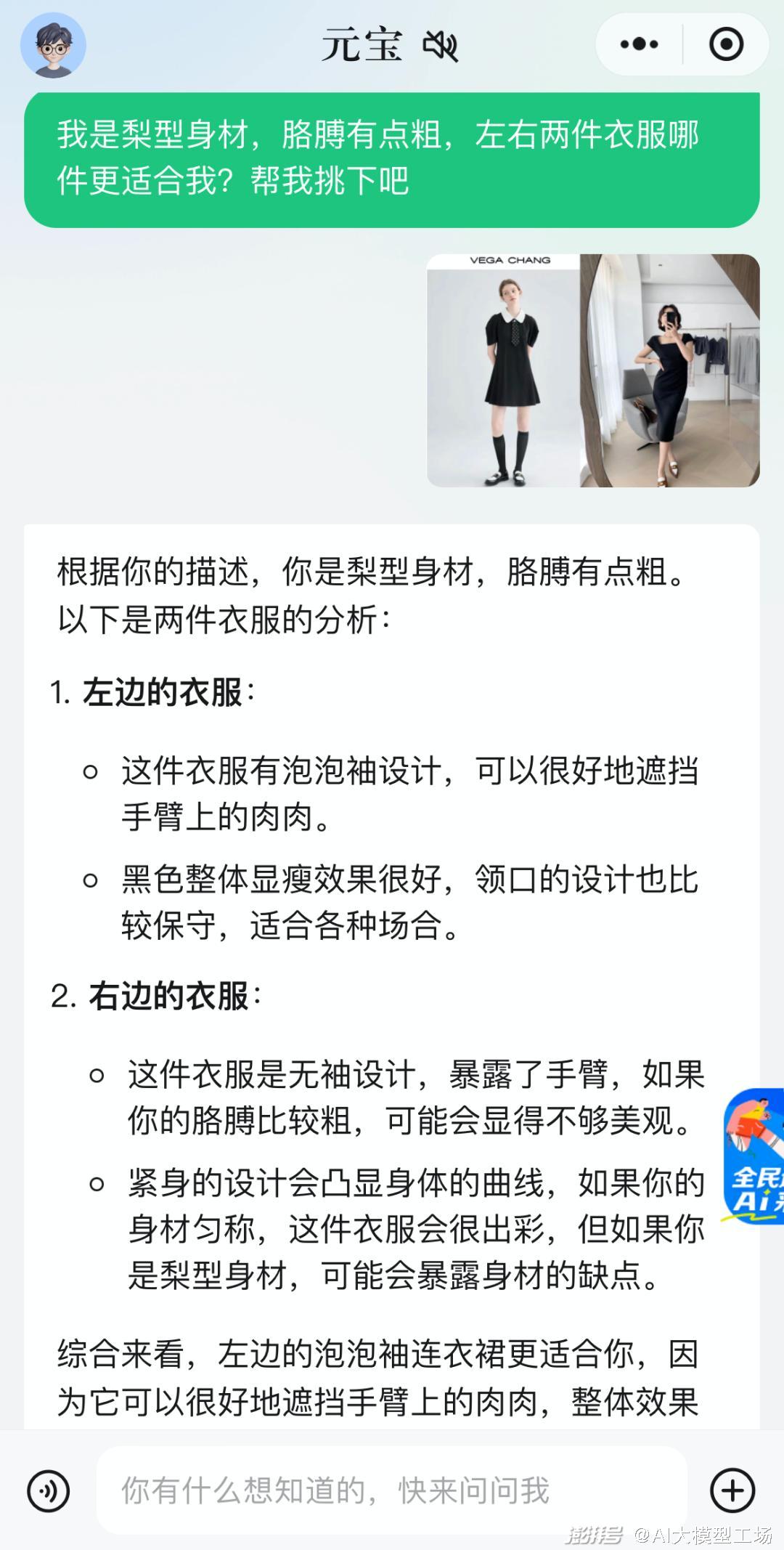
Task: Toggle the muted speaker icon
Action: point(441,46)
